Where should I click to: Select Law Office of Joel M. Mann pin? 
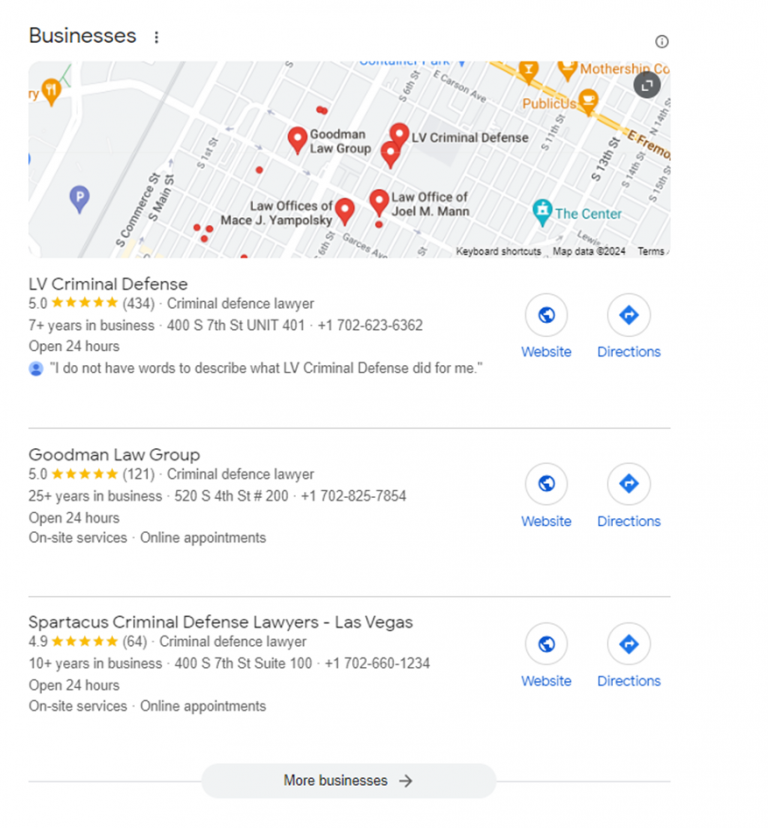click(379, 202)
